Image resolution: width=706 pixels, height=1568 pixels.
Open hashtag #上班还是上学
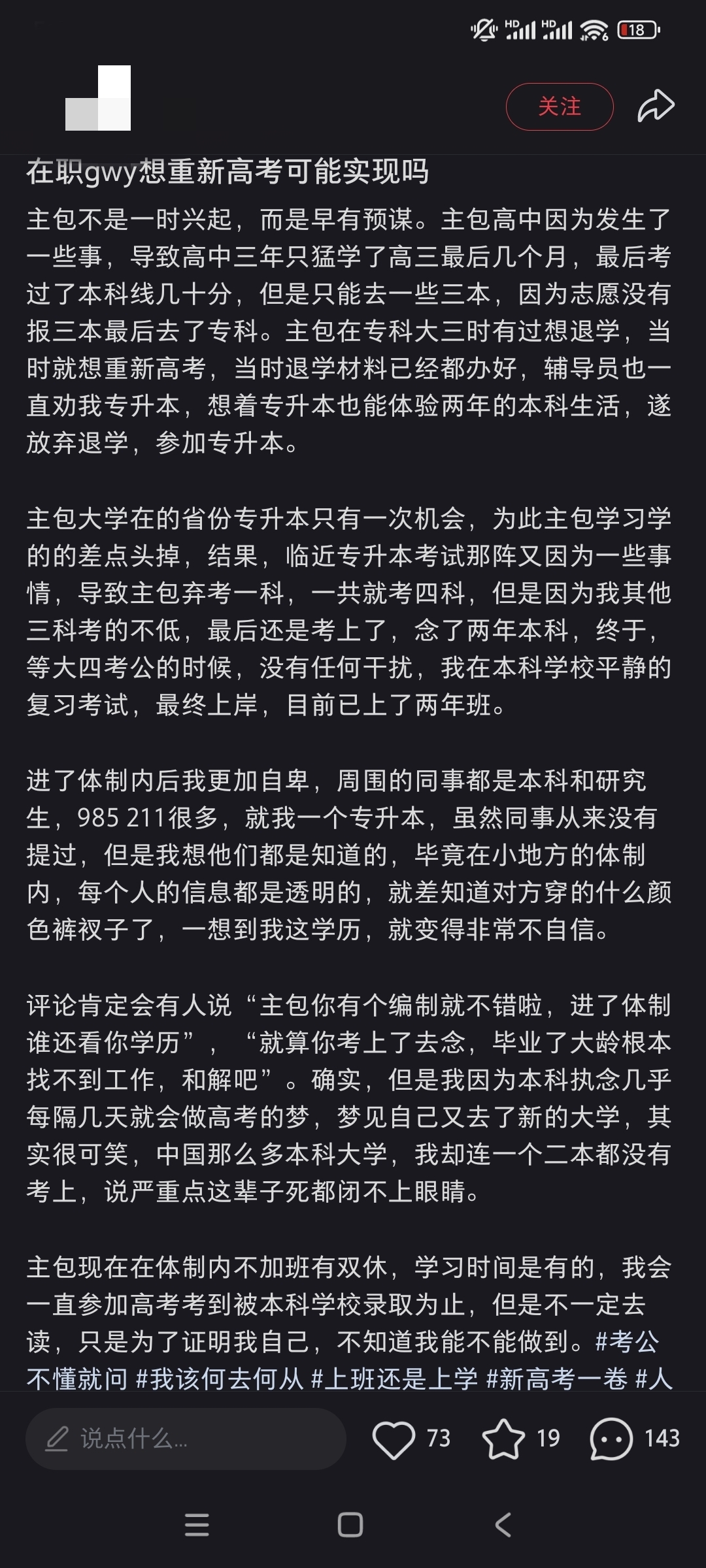point(395,1378)
